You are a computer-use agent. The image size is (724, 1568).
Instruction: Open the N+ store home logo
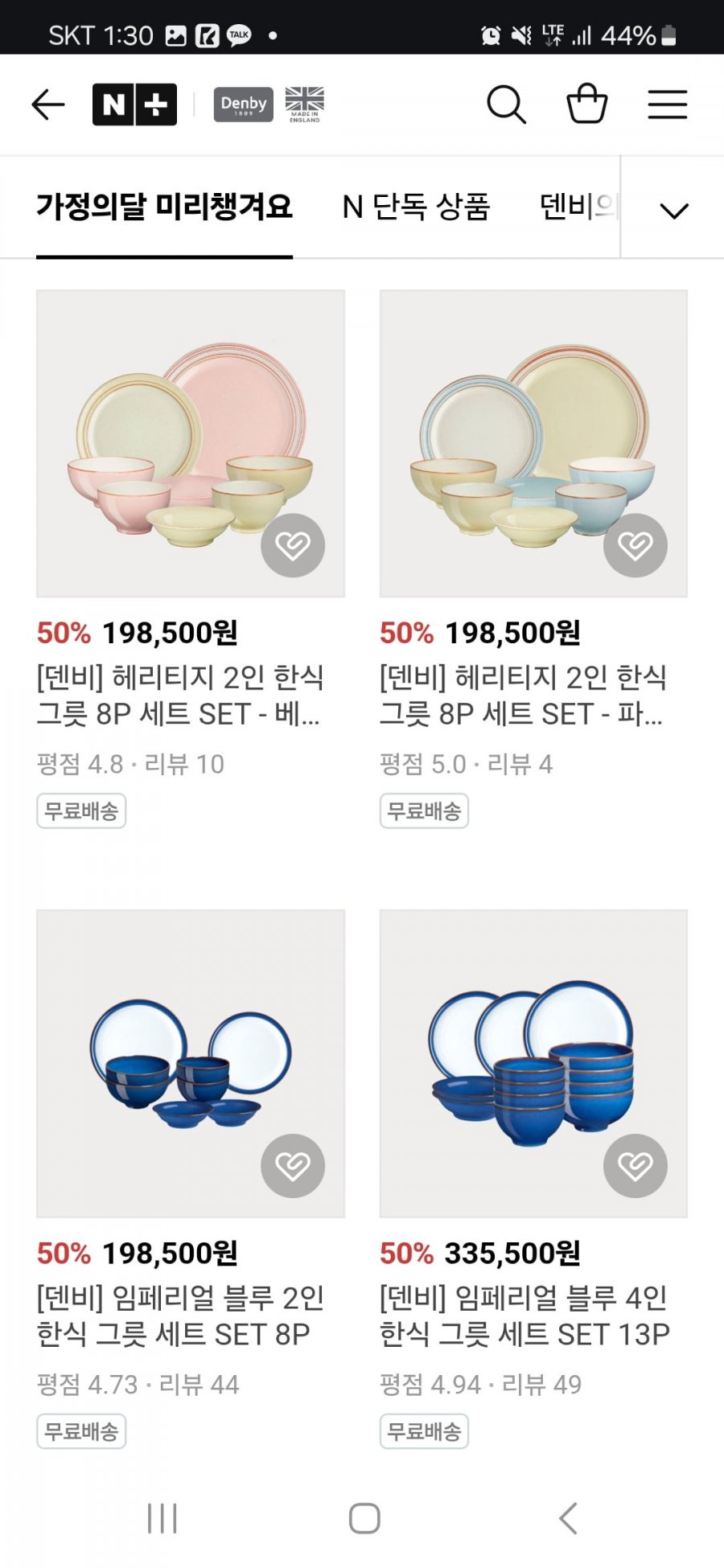click(134, 105)
